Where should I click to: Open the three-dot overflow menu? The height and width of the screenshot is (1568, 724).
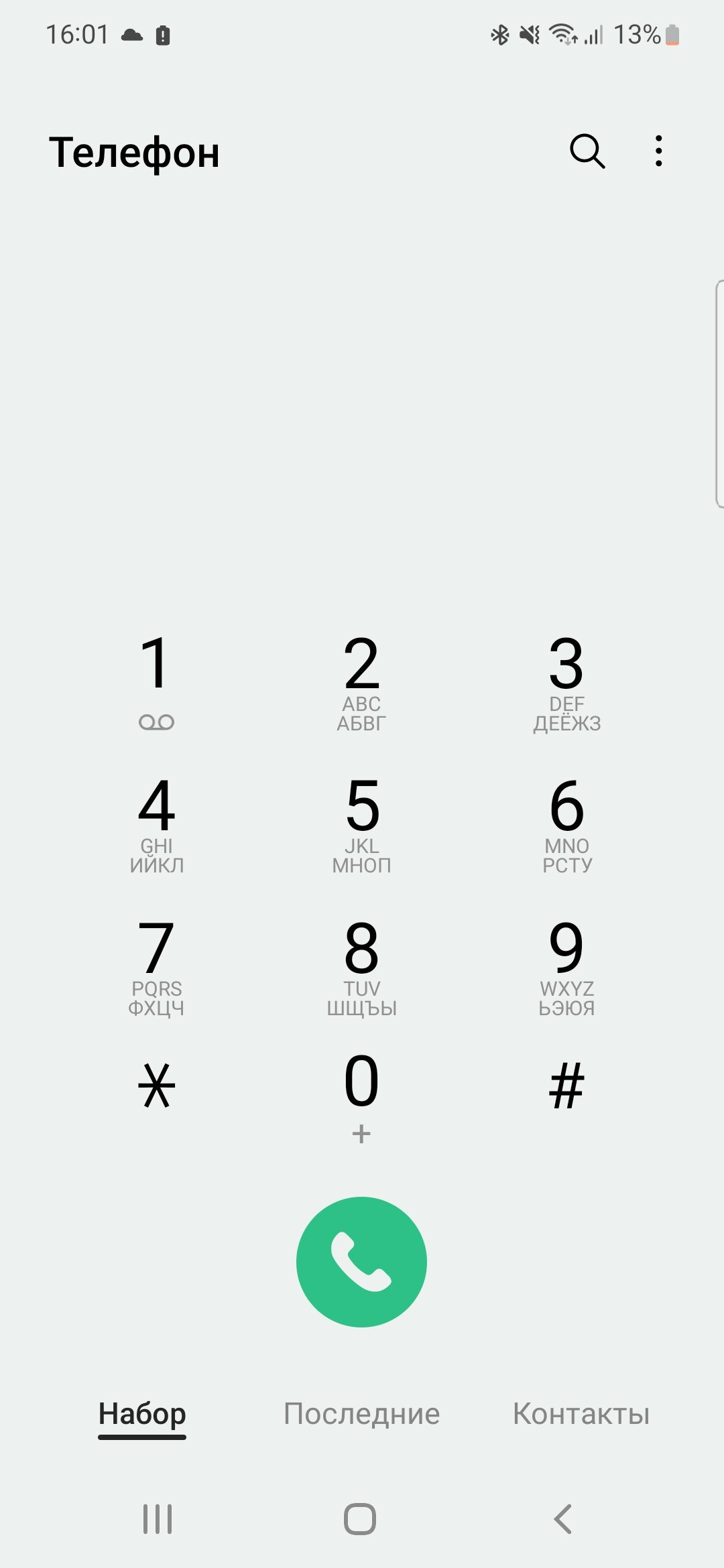tap(659, 151)
